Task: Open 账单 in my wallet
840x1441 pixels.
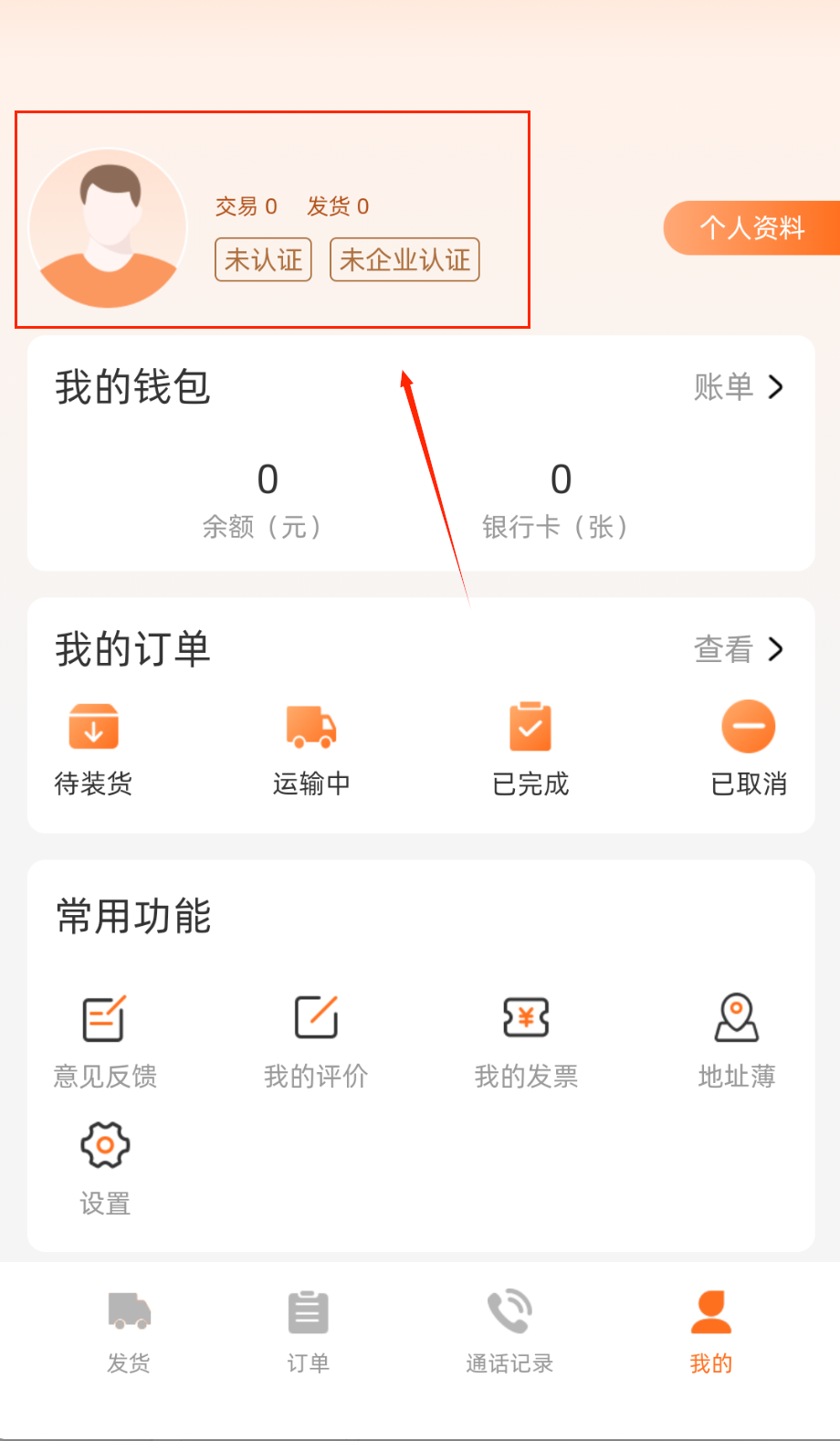Action: pos(738,387)
